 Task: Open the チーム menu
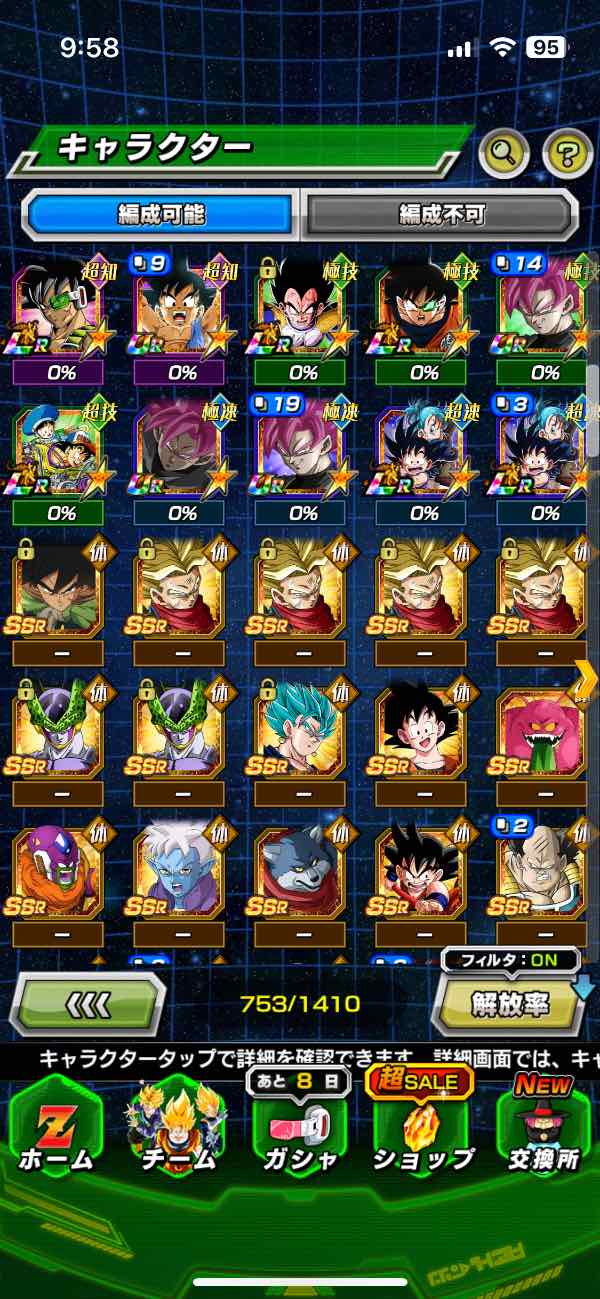[177, 1128]
